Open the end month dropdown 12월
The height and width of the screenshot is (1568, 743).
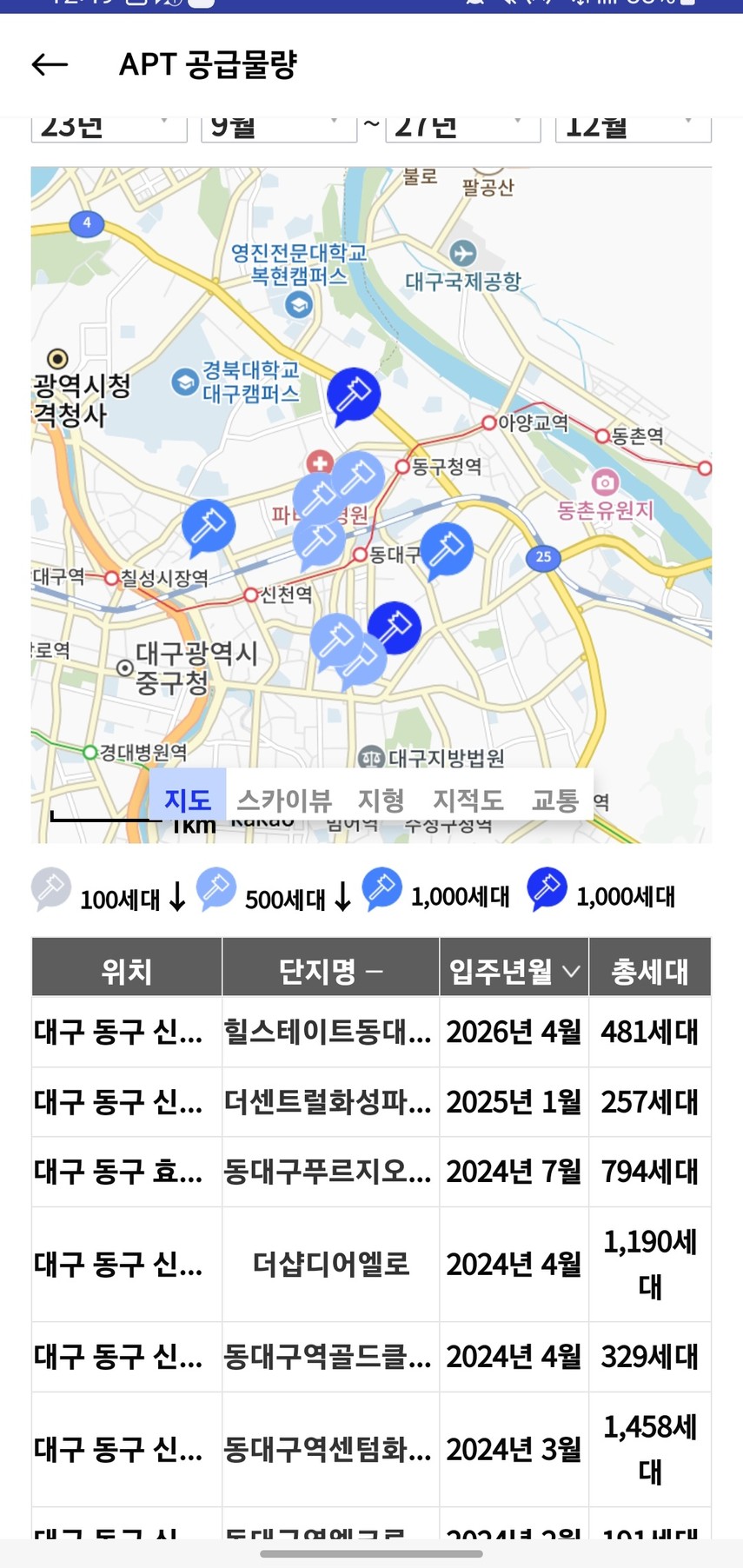tap(633, 129)
